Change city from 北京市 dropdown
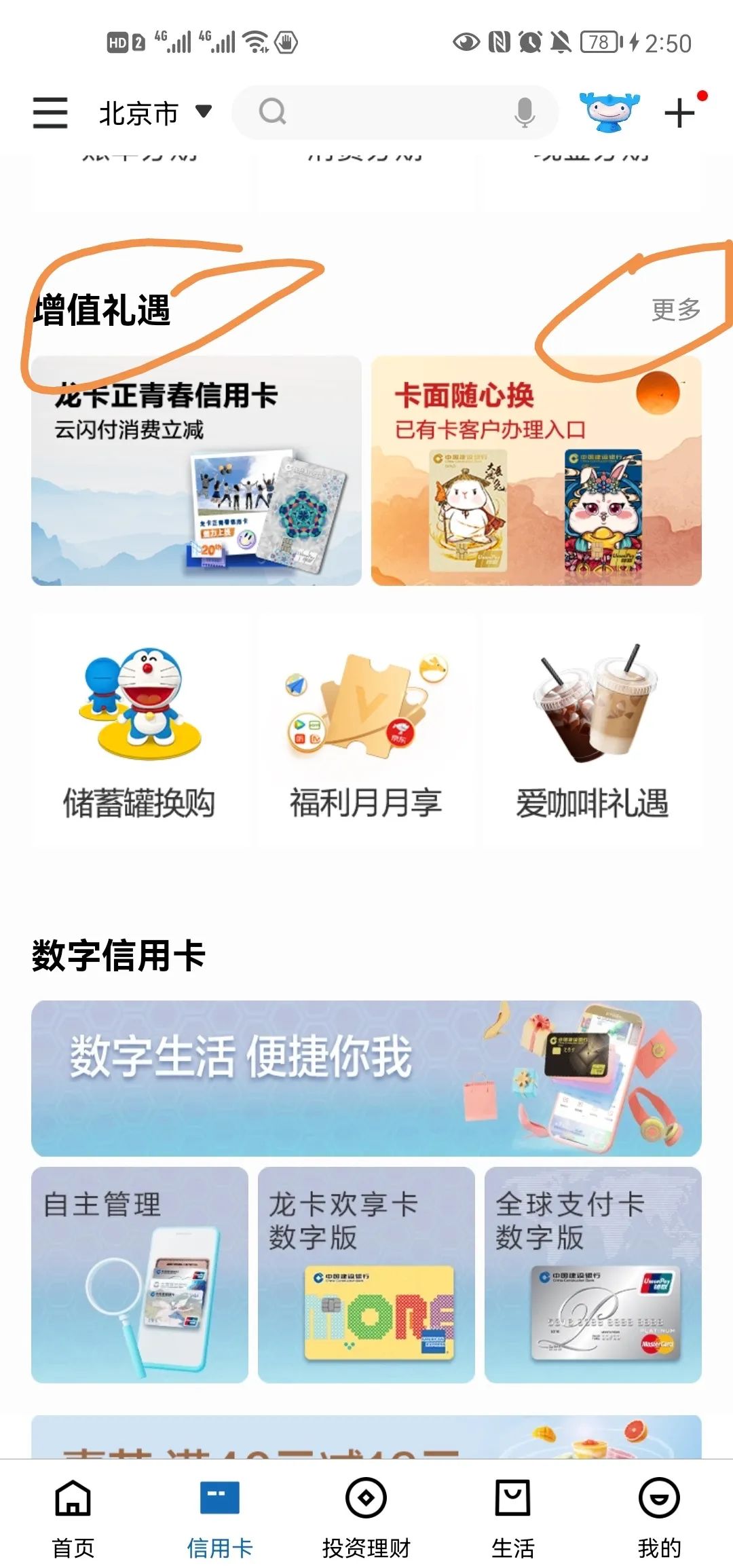 point(155,113)
